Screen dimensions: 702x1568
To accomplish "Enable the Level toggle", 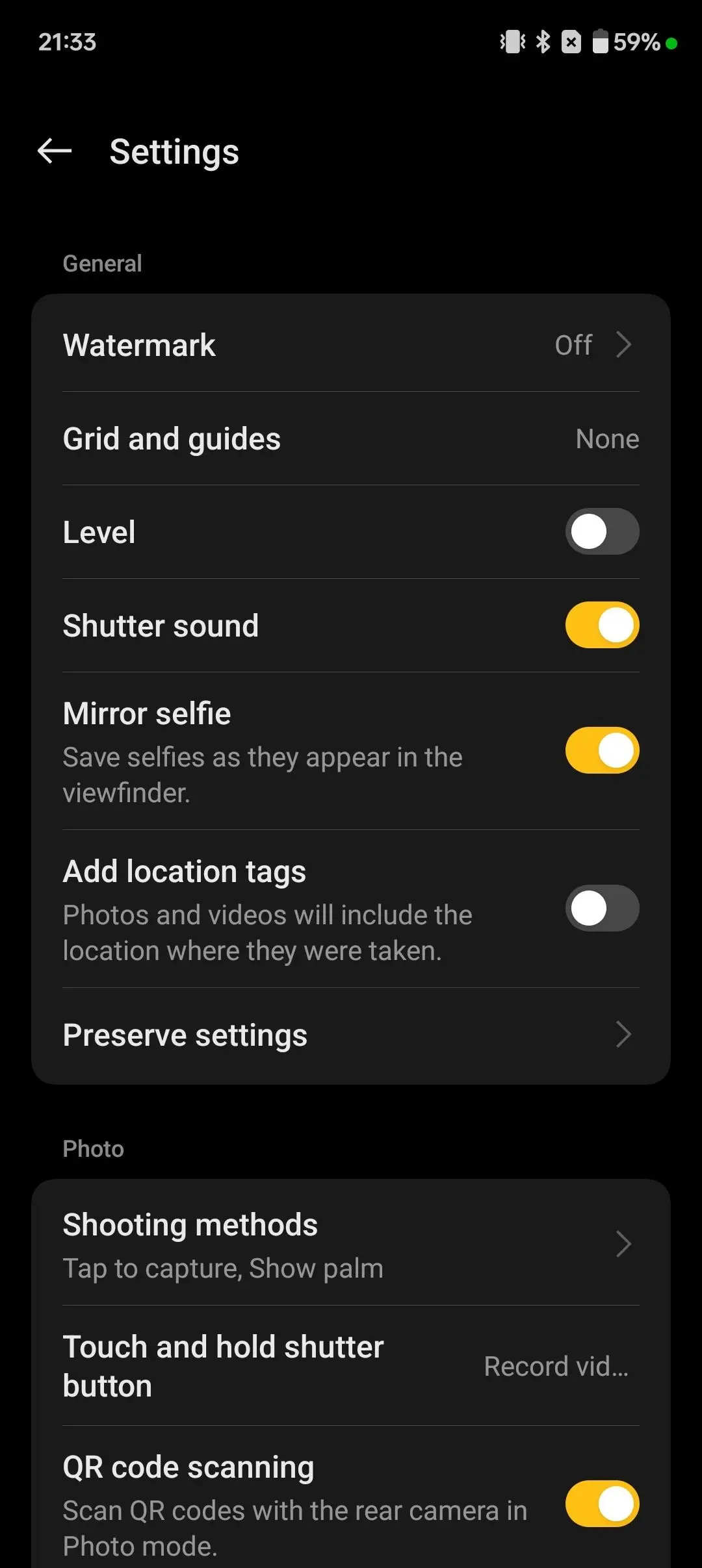I will (602, 531).
